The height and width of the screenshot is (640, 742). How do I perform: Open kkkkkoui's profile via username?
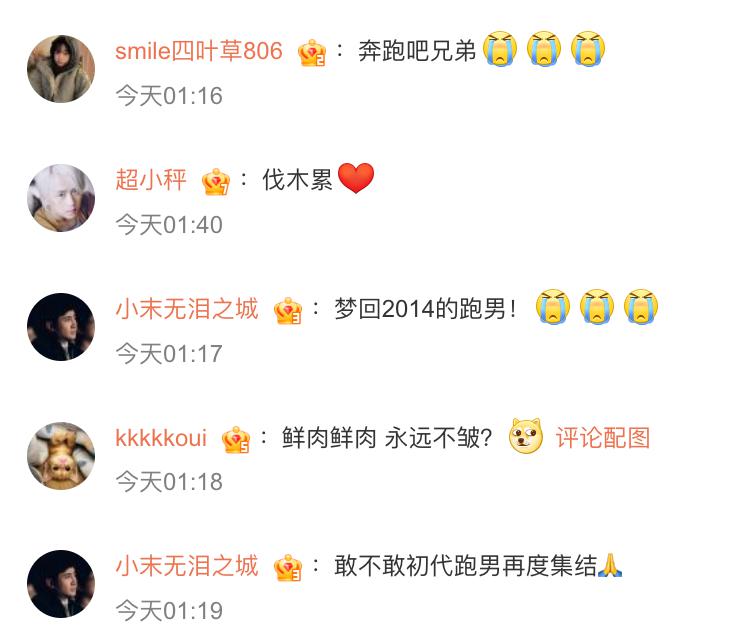[x=161, y=438]
